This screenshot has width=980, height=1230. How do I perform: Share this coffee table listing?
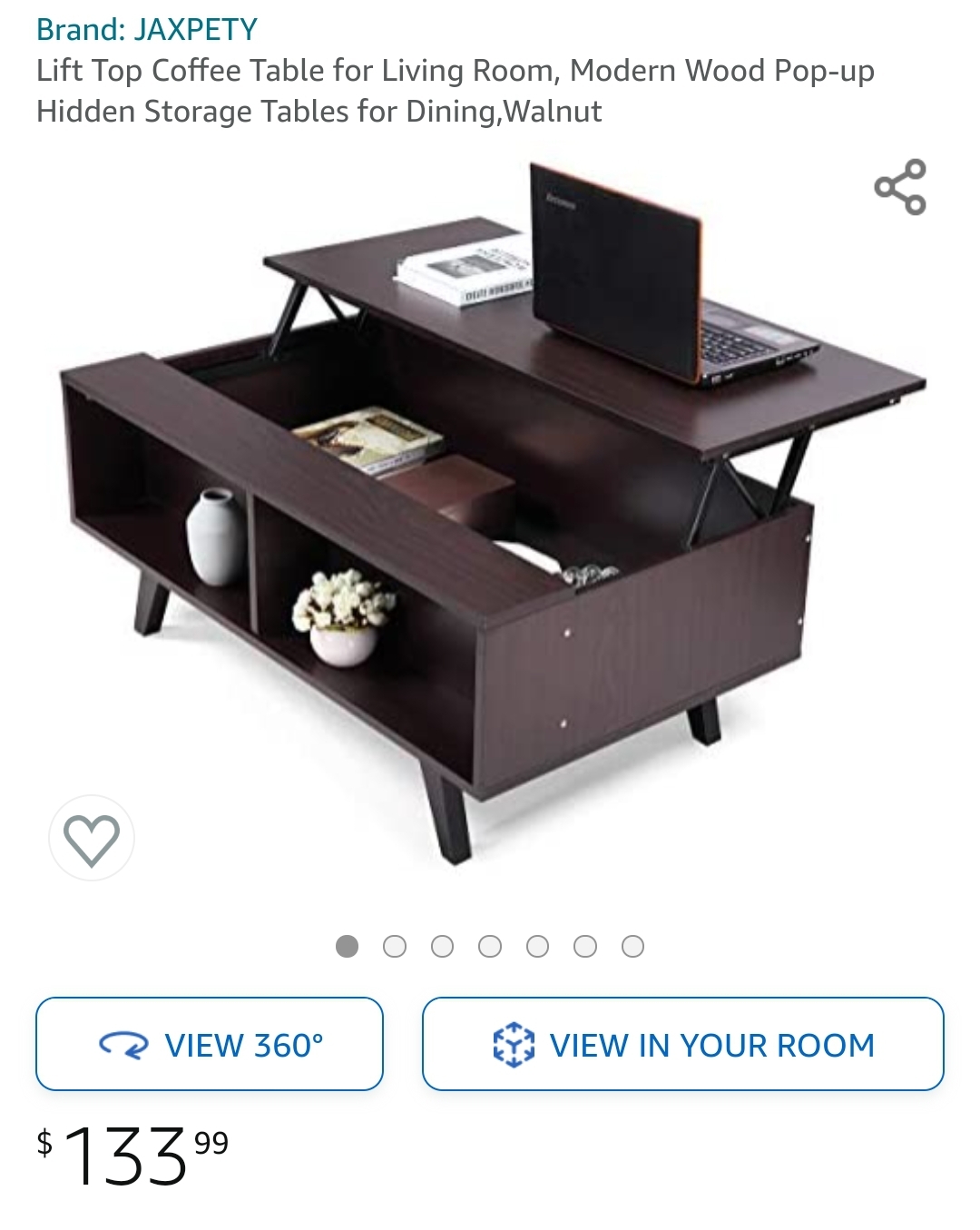[899, 187]
